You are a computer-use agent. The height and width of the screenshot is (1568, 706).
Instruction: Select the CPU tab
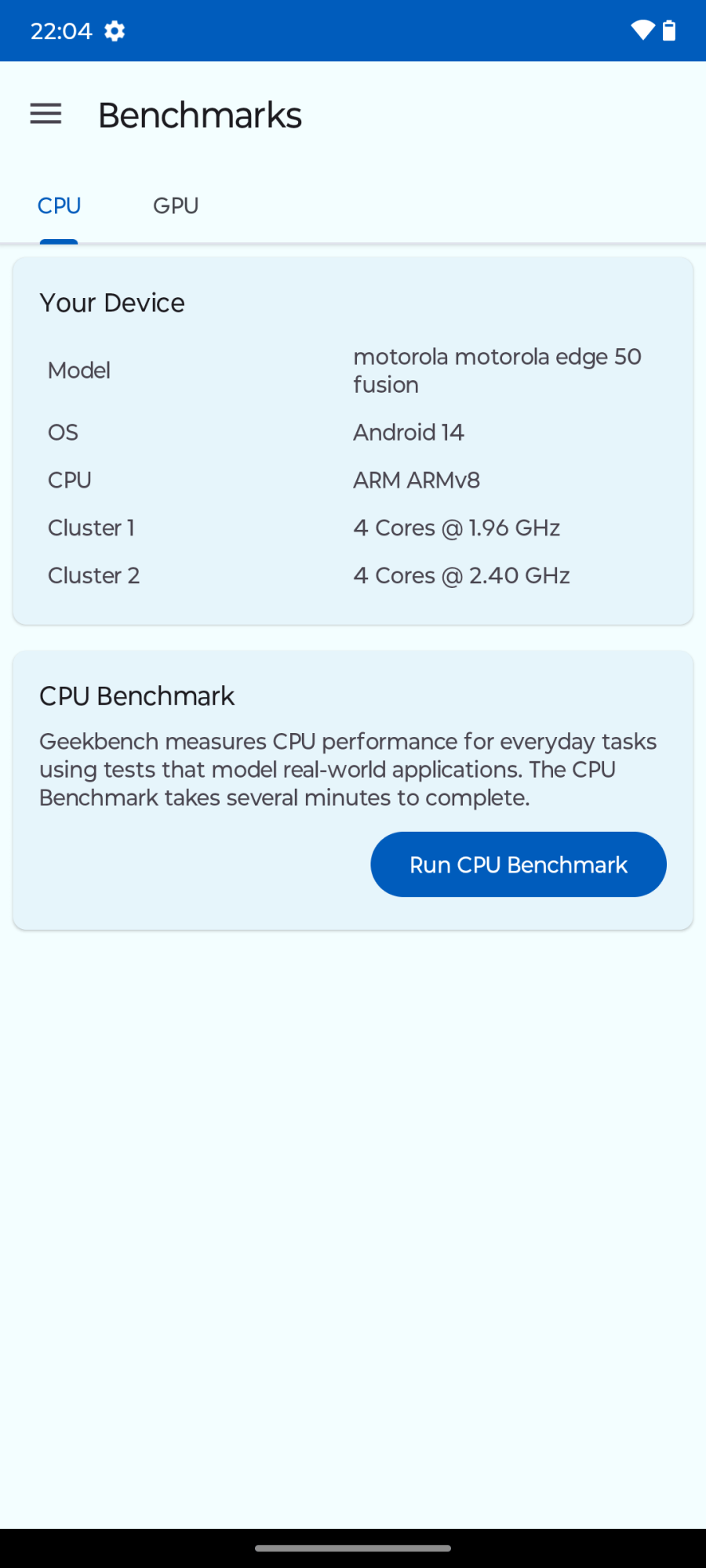(59, 206)
